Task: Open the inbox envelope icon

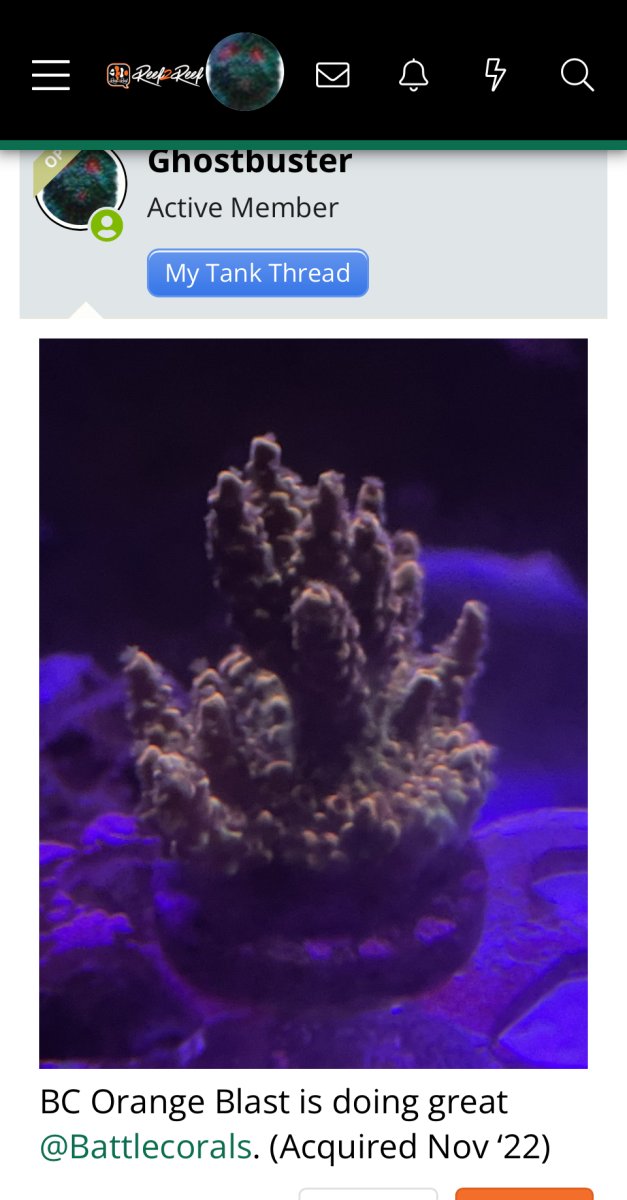Action: [332, 75]
